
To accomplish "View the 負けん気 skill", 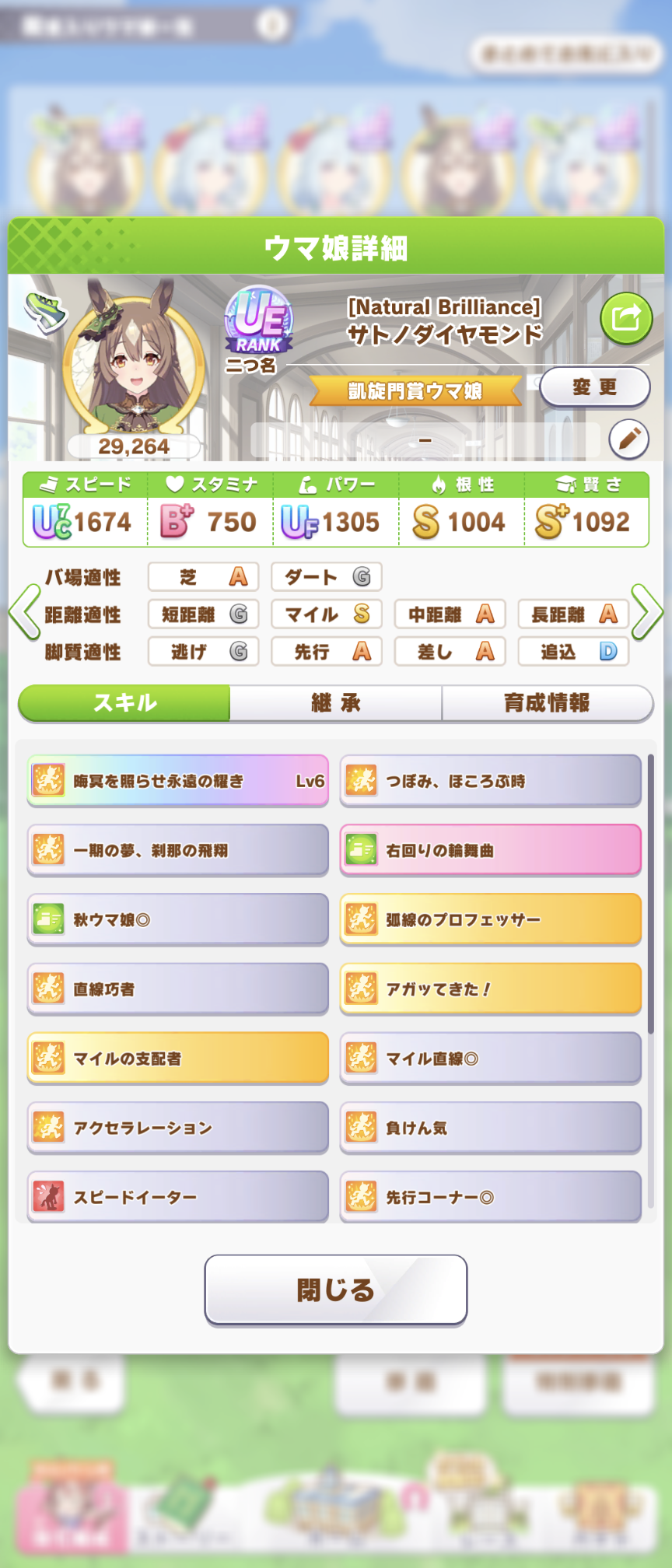I will coord(490,1127).
